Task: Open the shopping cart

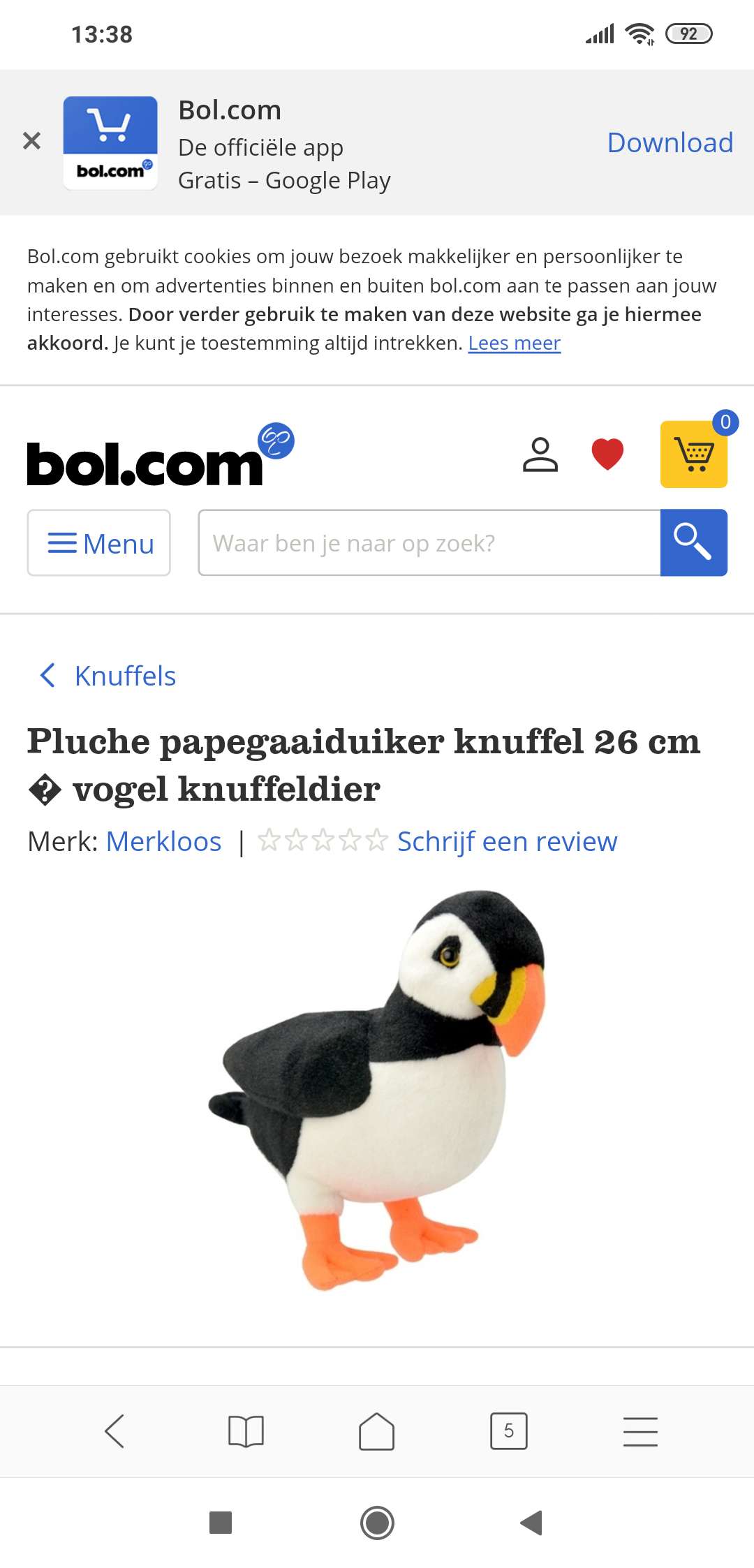Action: coord(694,454)
